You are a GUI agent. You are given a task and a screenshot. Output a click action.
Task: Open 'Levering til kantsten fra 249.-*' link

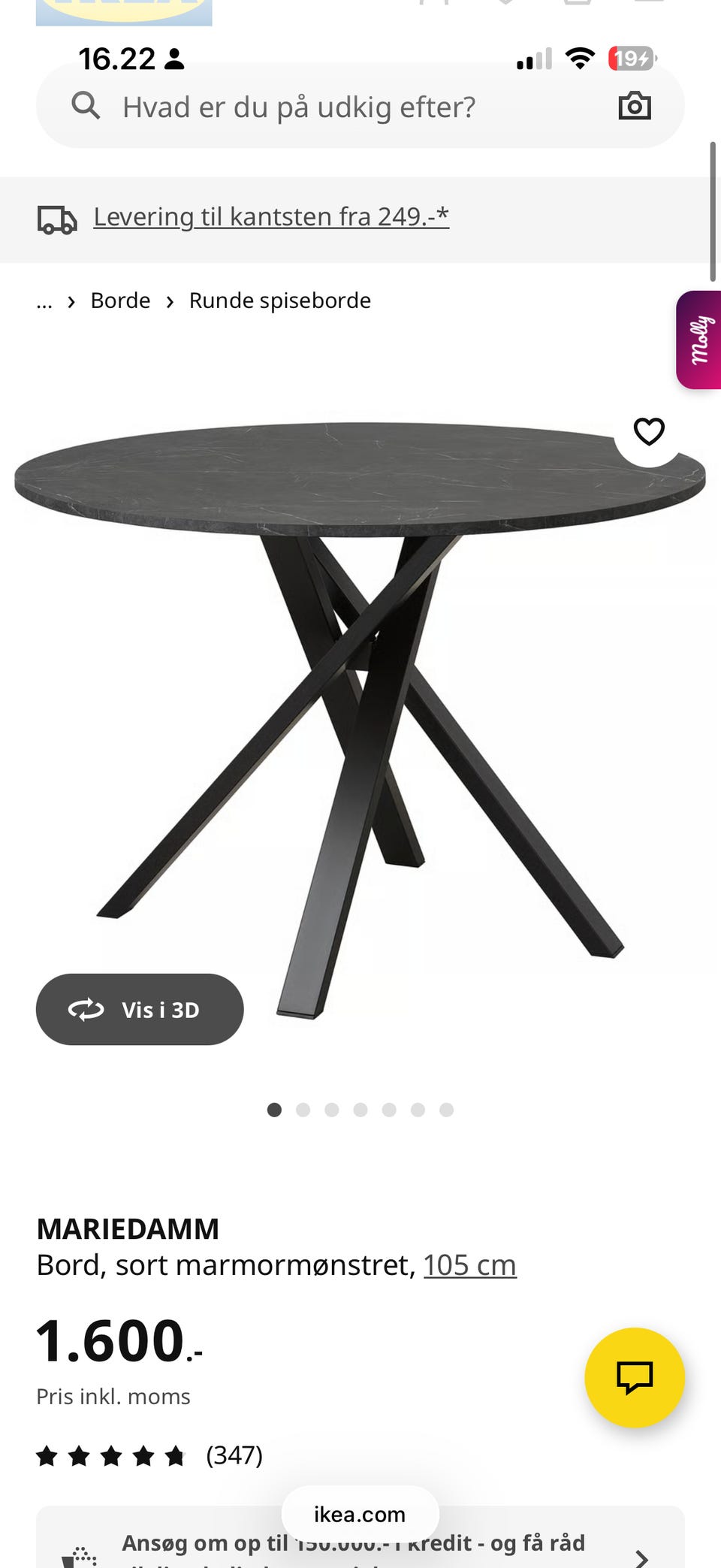(270, 217)
